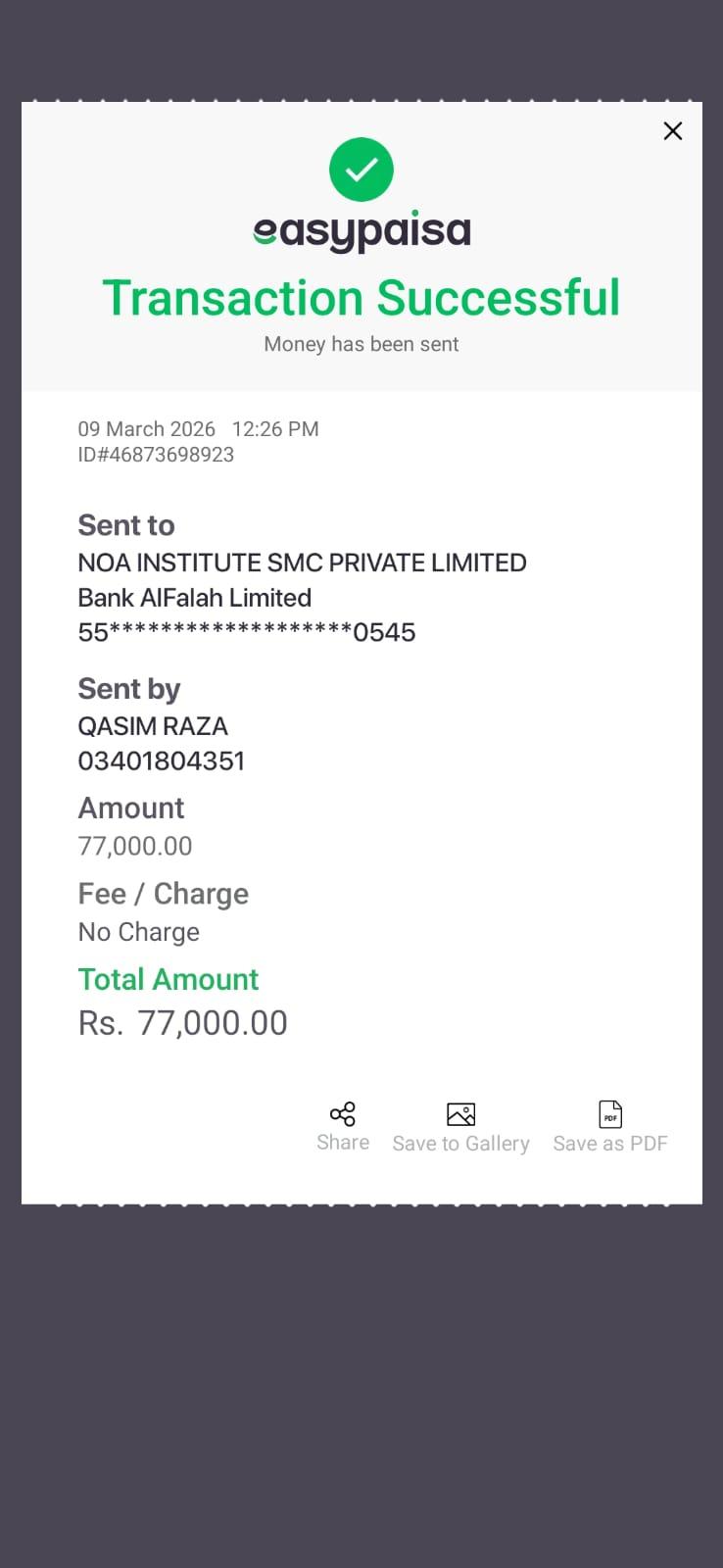Save the receipt as PDF
The height and width of the screenshot is (1568, 723).
coord(610,1126)
